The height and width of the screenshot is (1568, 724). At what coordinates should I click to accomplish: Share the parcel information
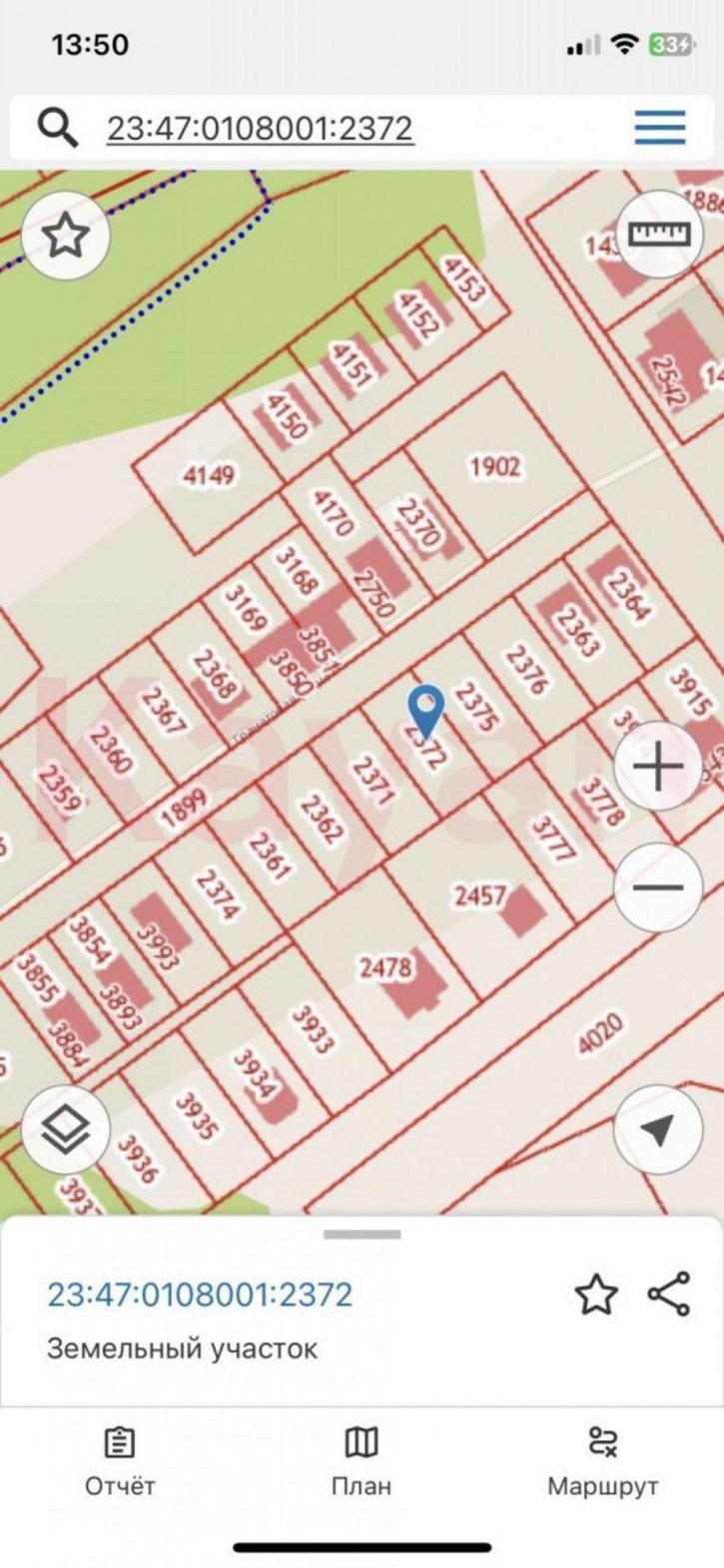(669, 1295)
